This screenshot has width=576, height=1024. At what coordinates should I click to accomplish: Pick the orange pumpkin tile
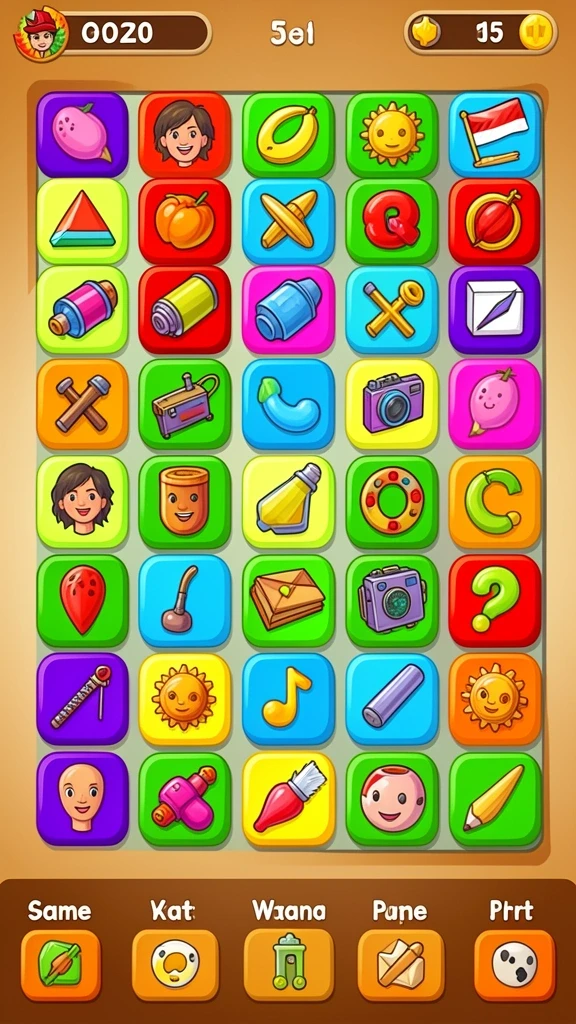(185, 221)
